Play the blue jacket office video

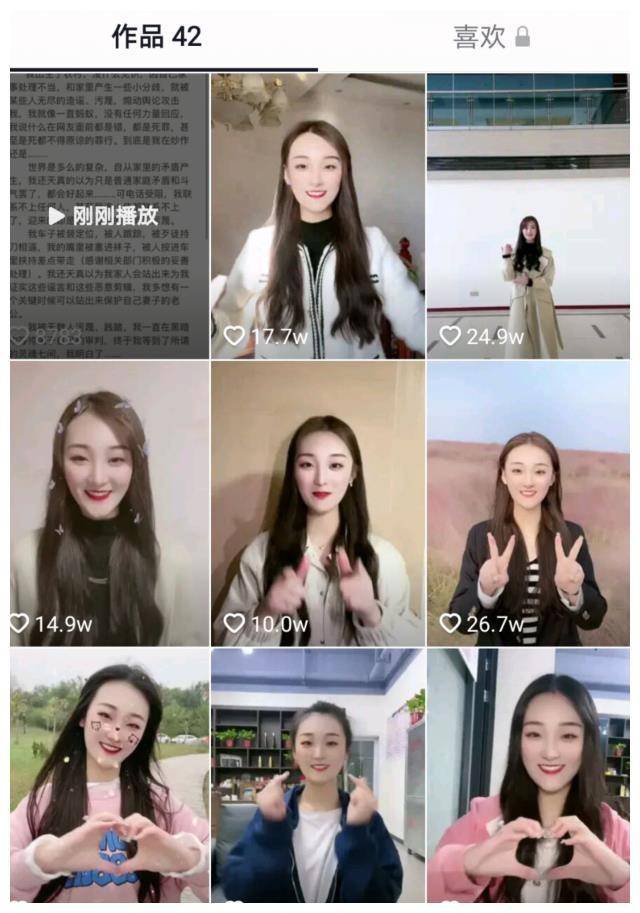[317, 778]
